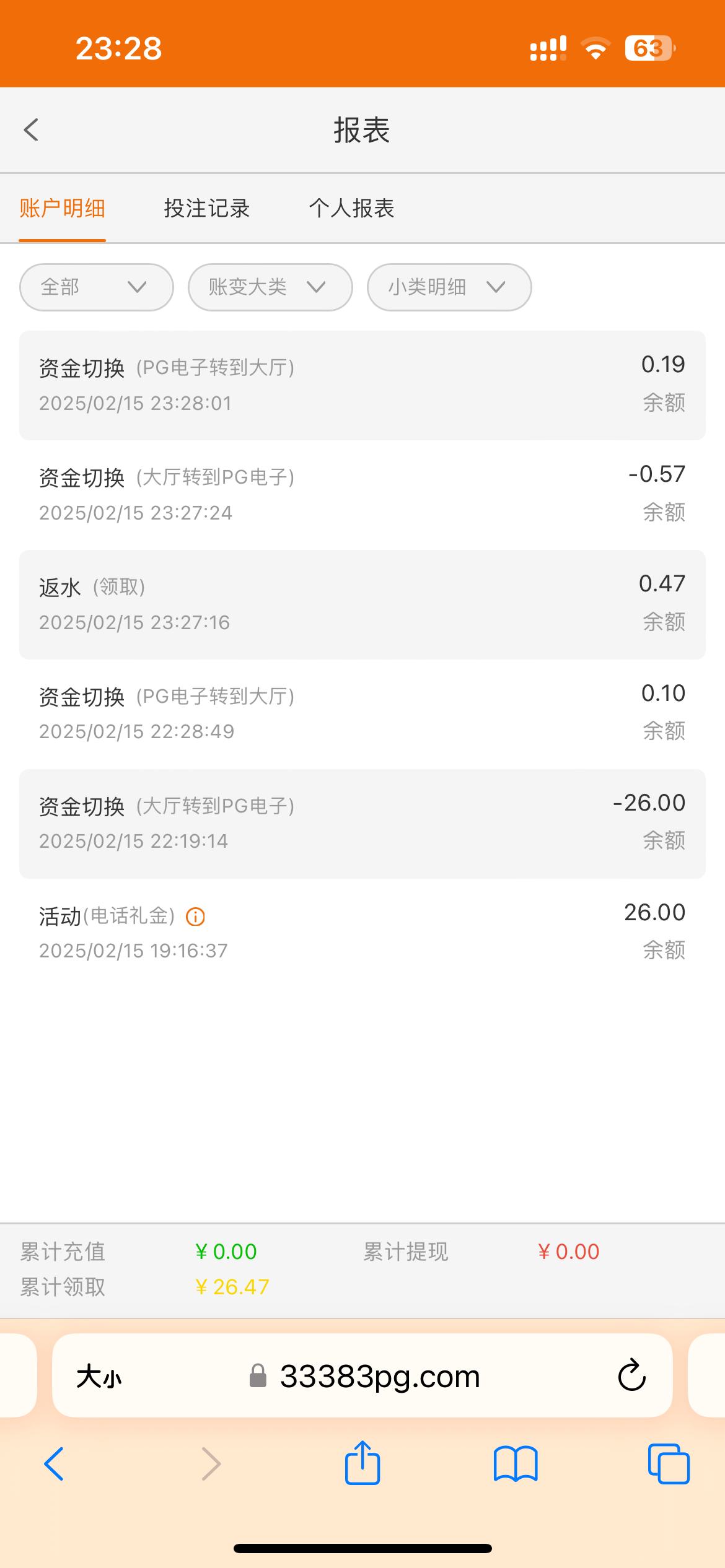Expand the 全部 filter dropdown
Screen dimensions: 725x1568
click(96, 287)
